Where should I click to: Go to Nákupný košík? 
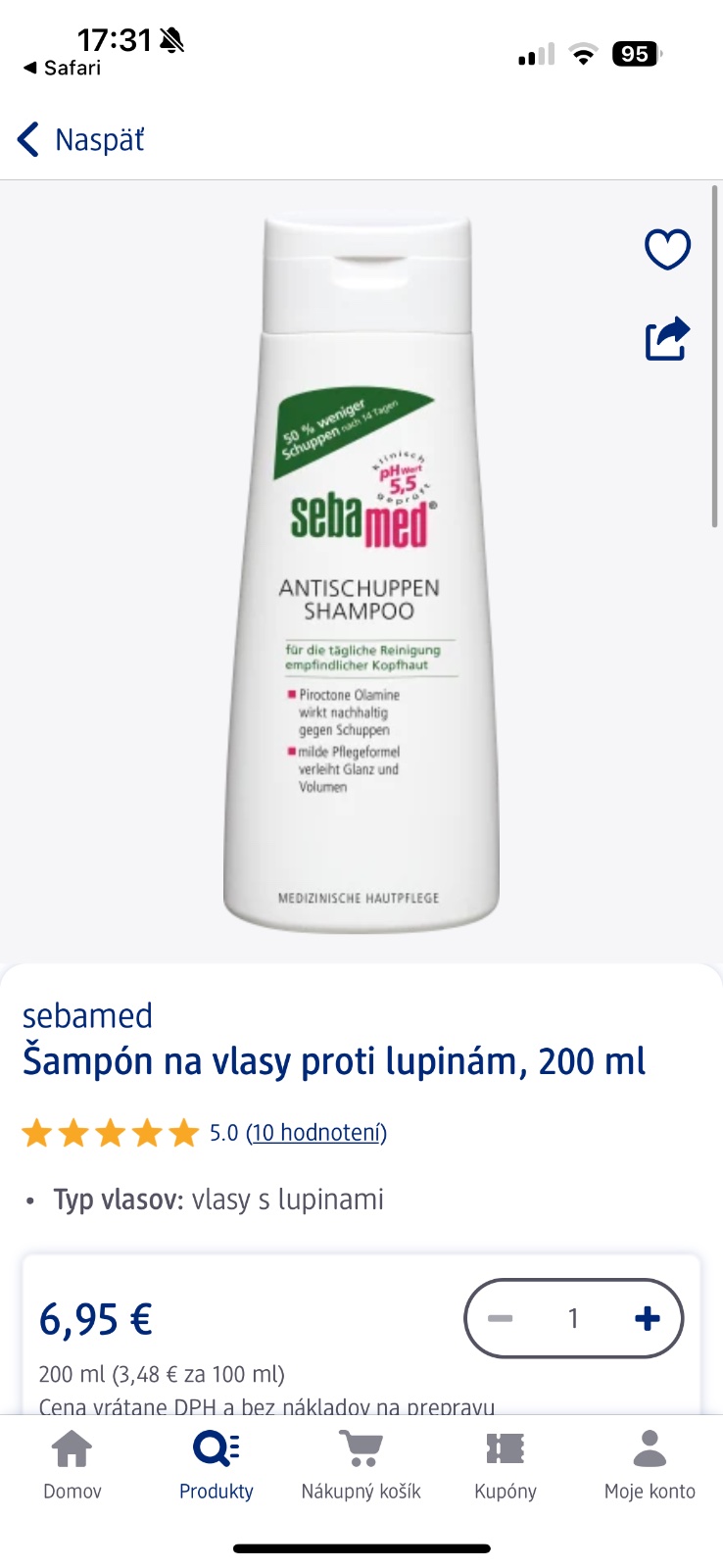click(x=361, y=1465)
